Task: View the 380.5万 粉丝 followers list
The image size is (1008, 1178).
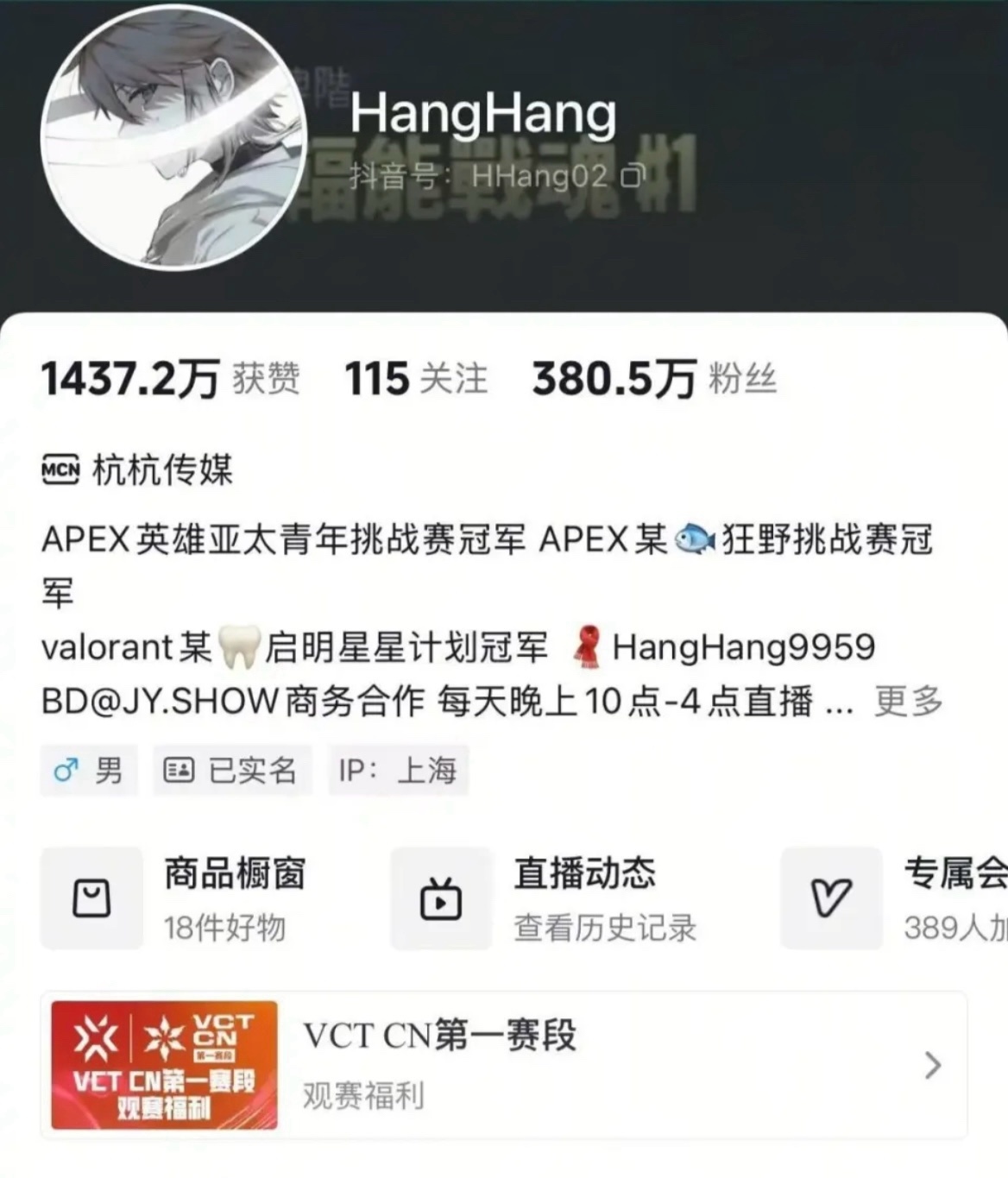Action: tap(653, 379)
